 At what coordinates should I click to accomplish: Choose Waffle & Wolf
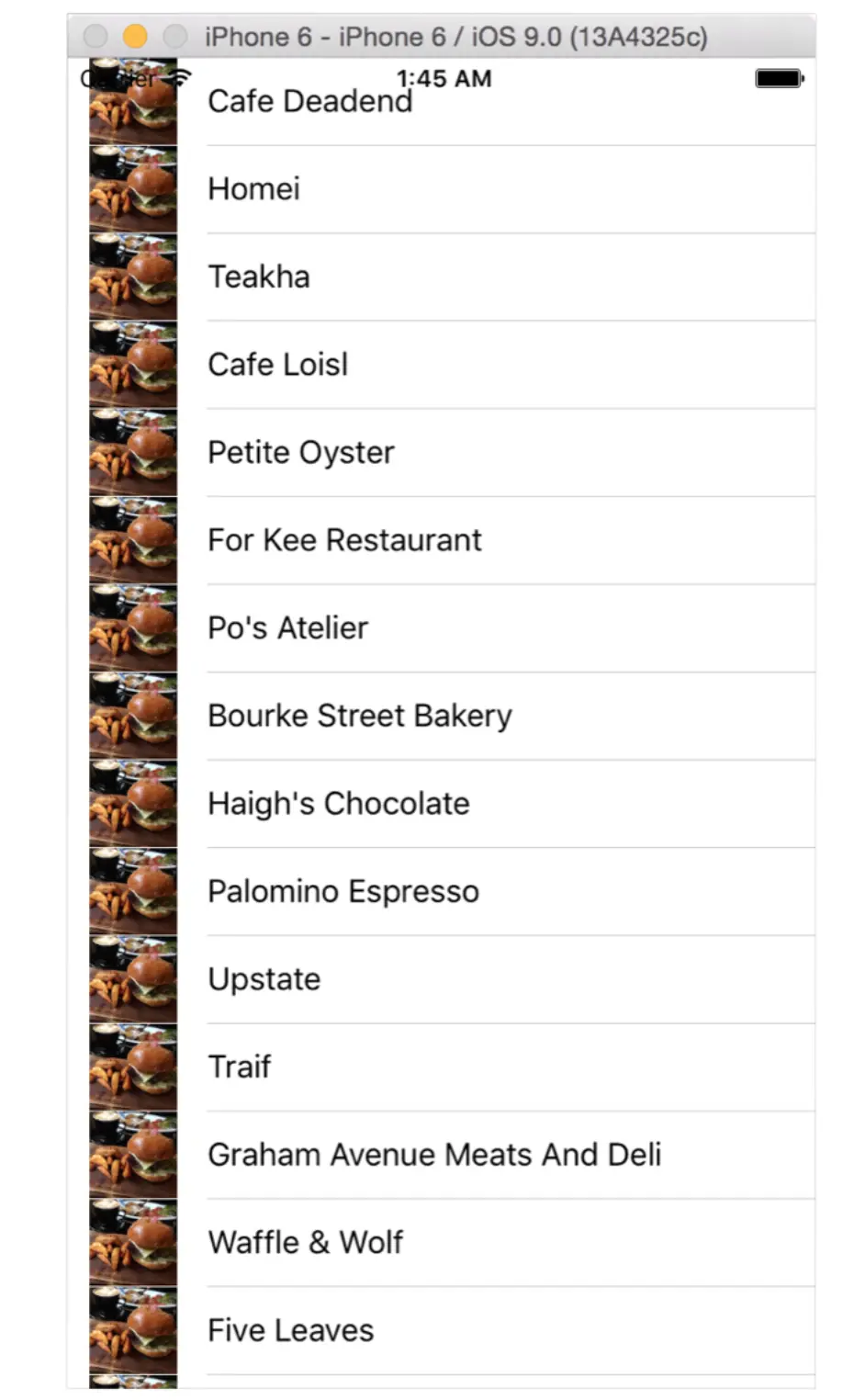point(441,1242)
